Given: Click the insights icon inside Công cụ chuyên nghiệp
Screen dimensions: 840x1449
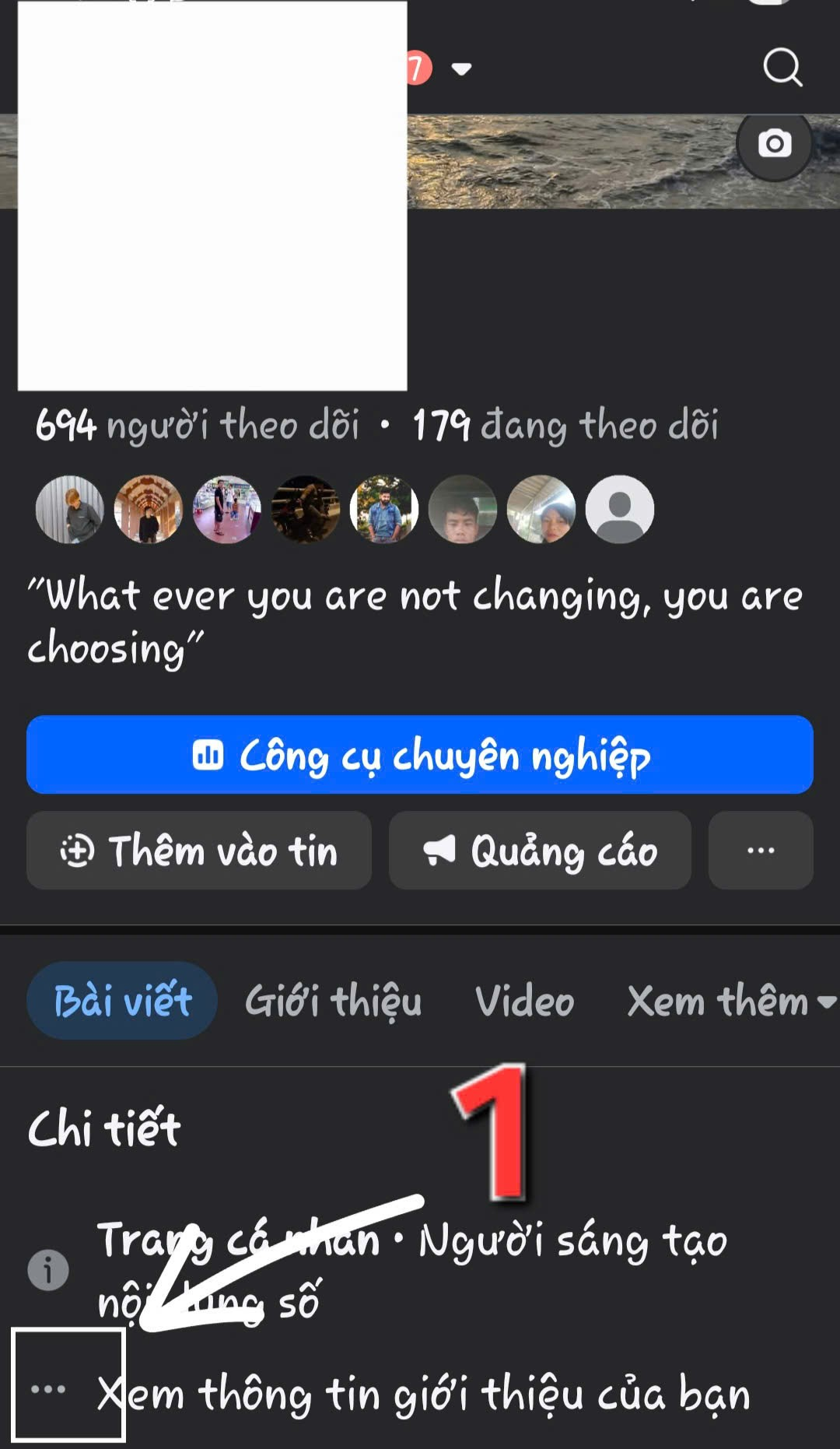Looking at the screenshot, I should click(209, 755).
